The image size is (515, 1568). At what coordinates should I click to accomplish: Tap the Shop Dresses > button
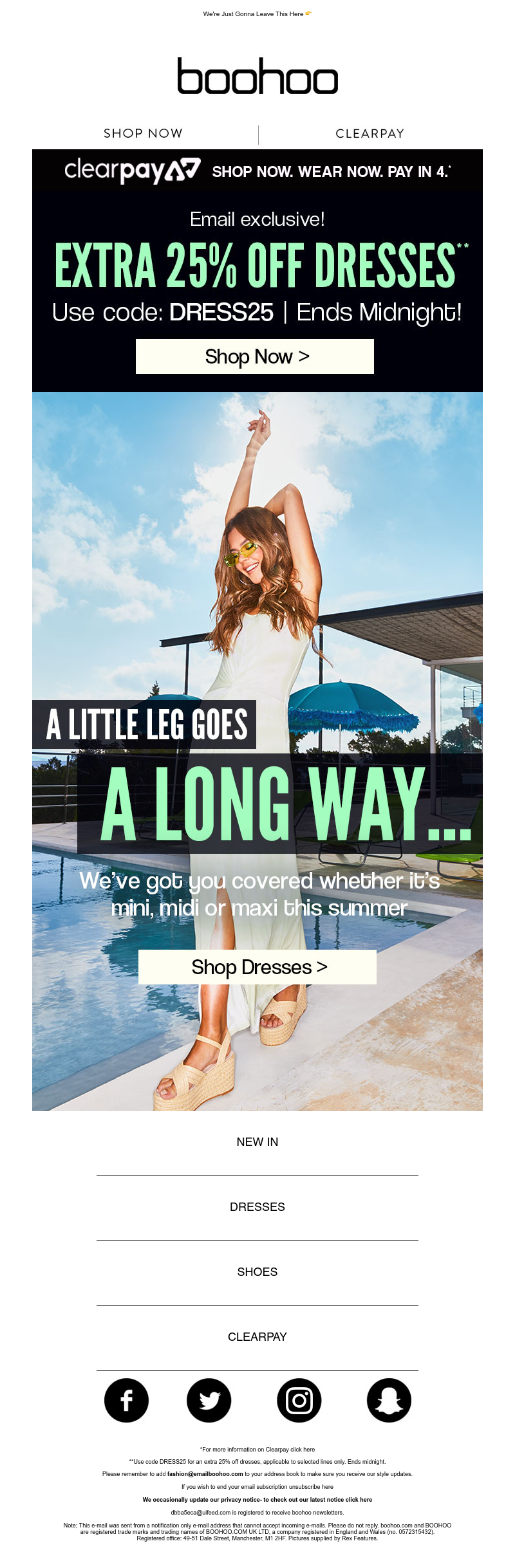coord(257,967)
